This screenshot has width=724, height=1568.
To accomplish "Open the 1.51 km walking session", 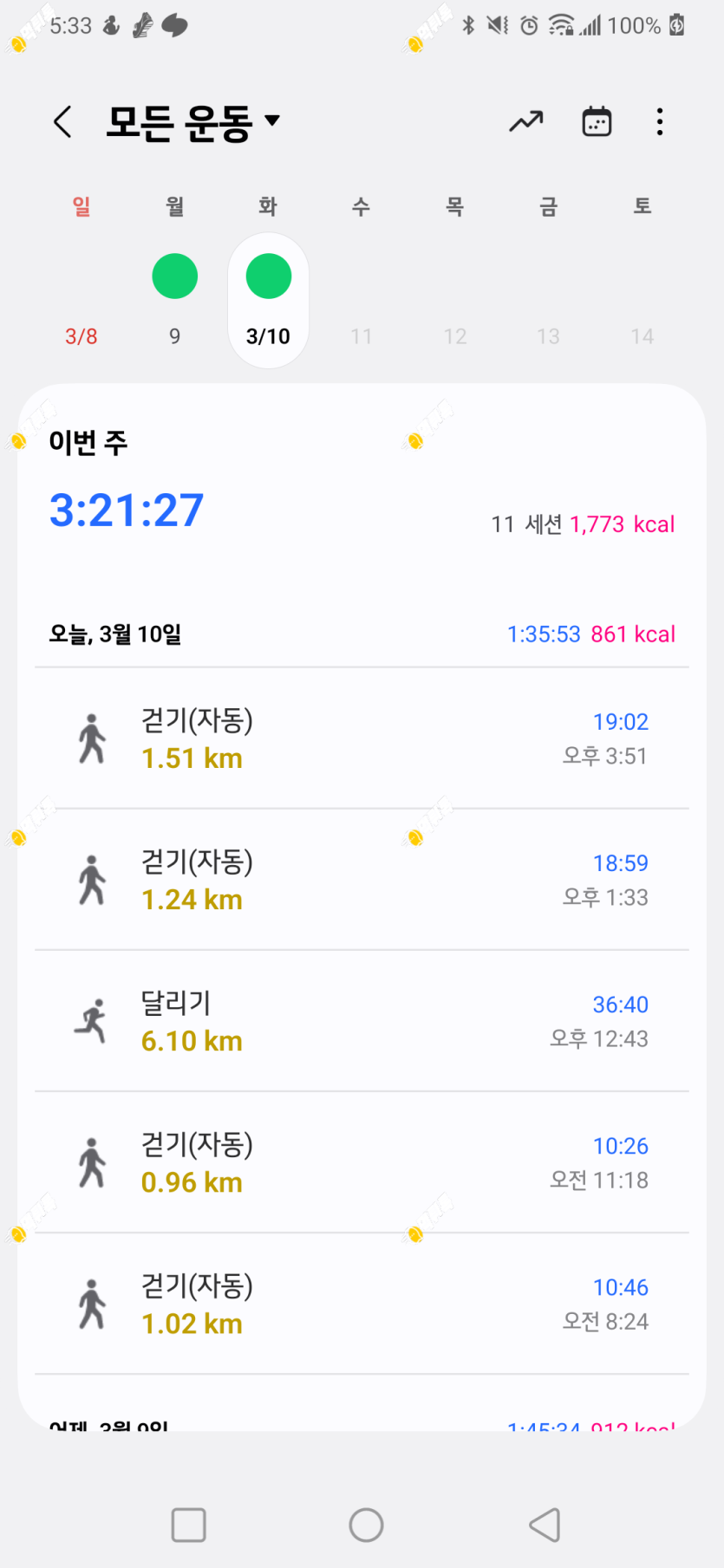I will (x=362, y=738).
